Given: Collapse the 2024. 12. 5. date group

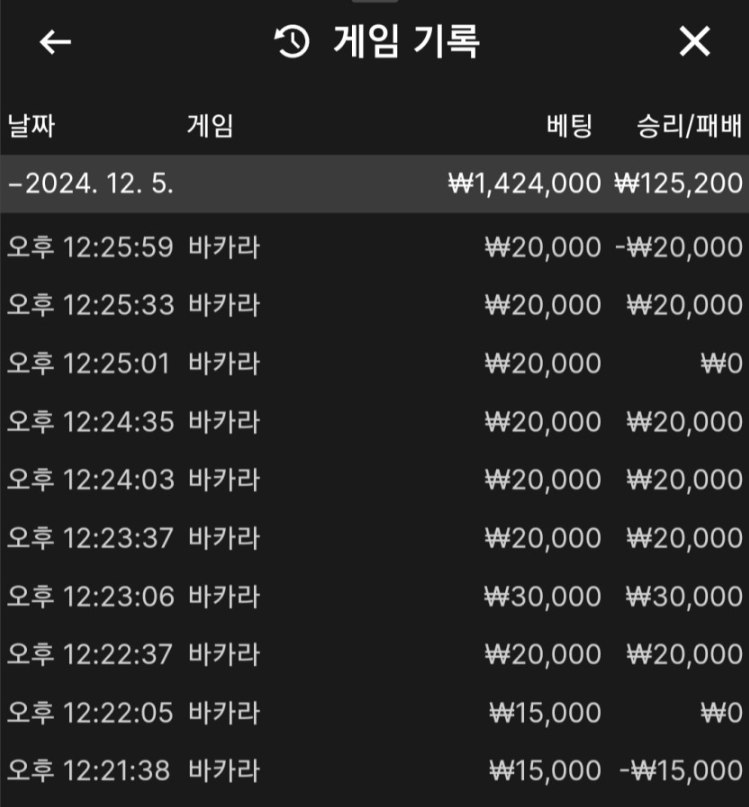Looking at the screenshot, I should [90, 184].
